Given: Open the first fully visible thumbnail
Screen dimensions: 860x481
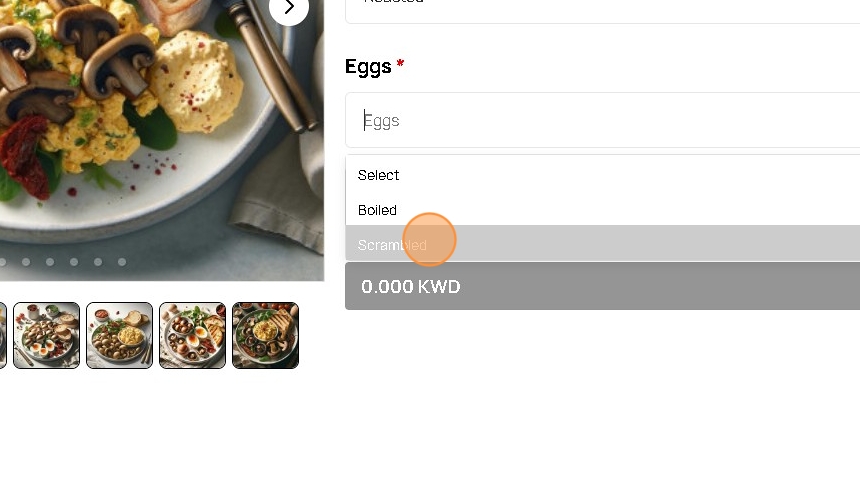Looking at the screenshot, I should click(46, 336).
